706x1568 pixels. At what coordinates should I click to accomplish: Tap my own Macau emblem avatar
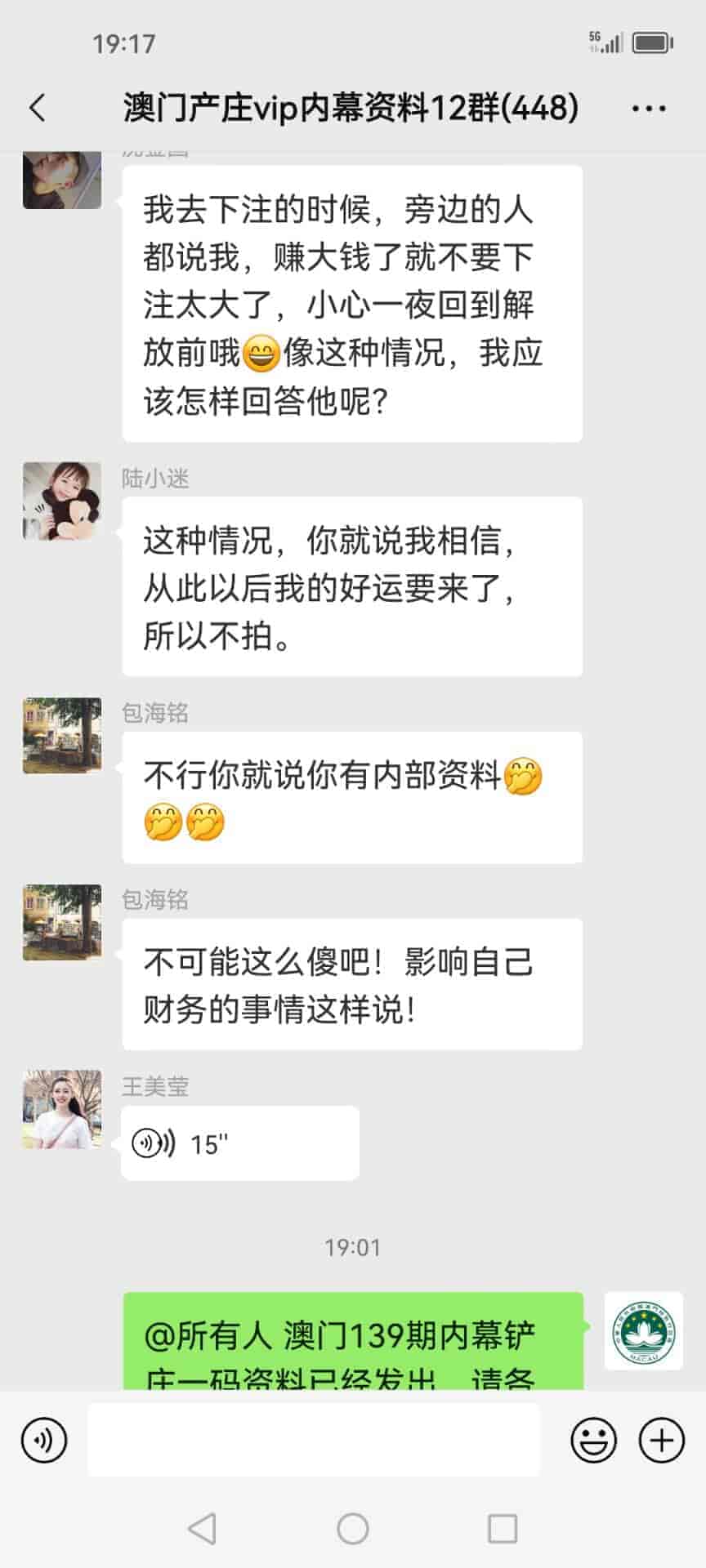click(643, 1331)
